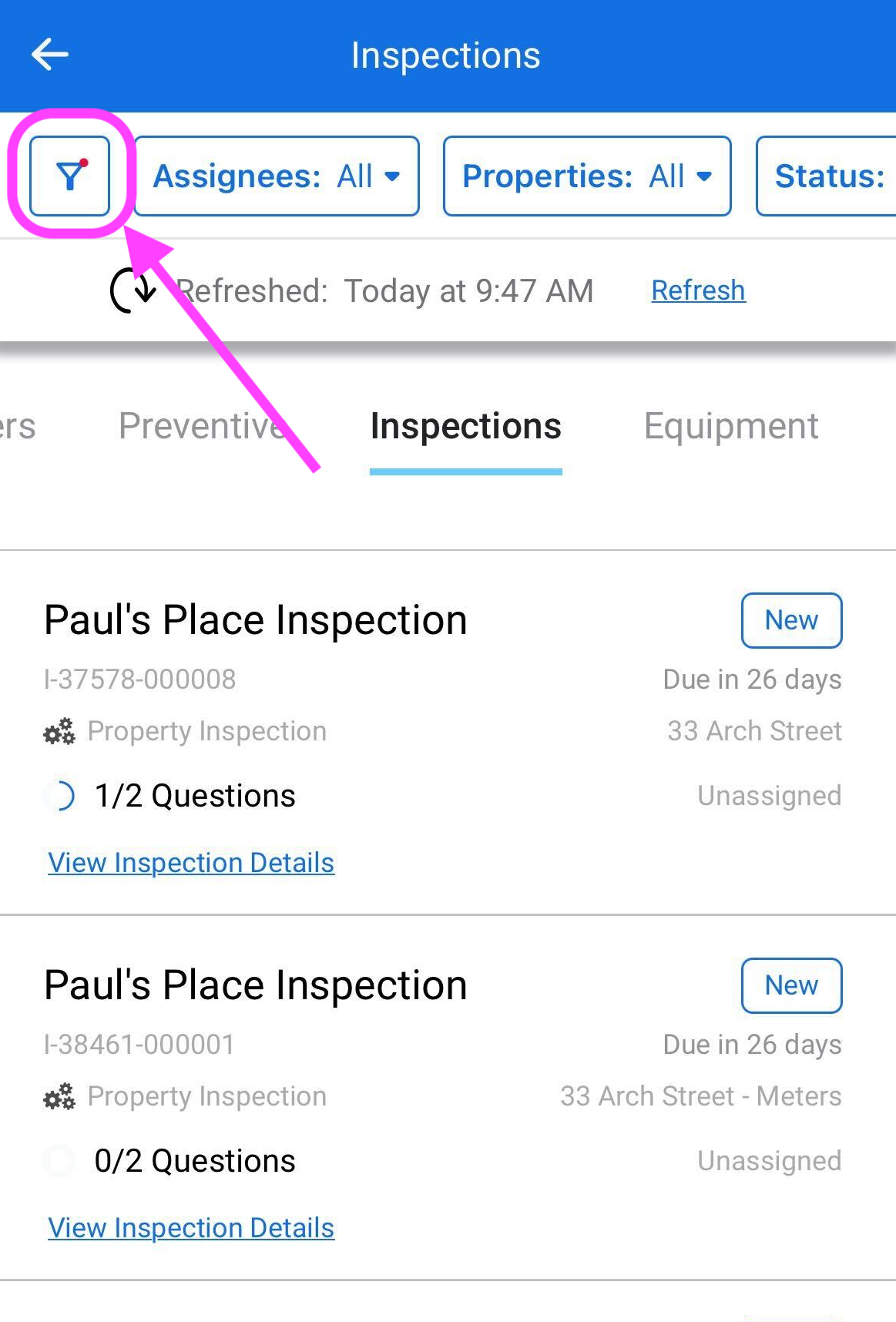Expand the Properties dropdown

tap(586, 176)
